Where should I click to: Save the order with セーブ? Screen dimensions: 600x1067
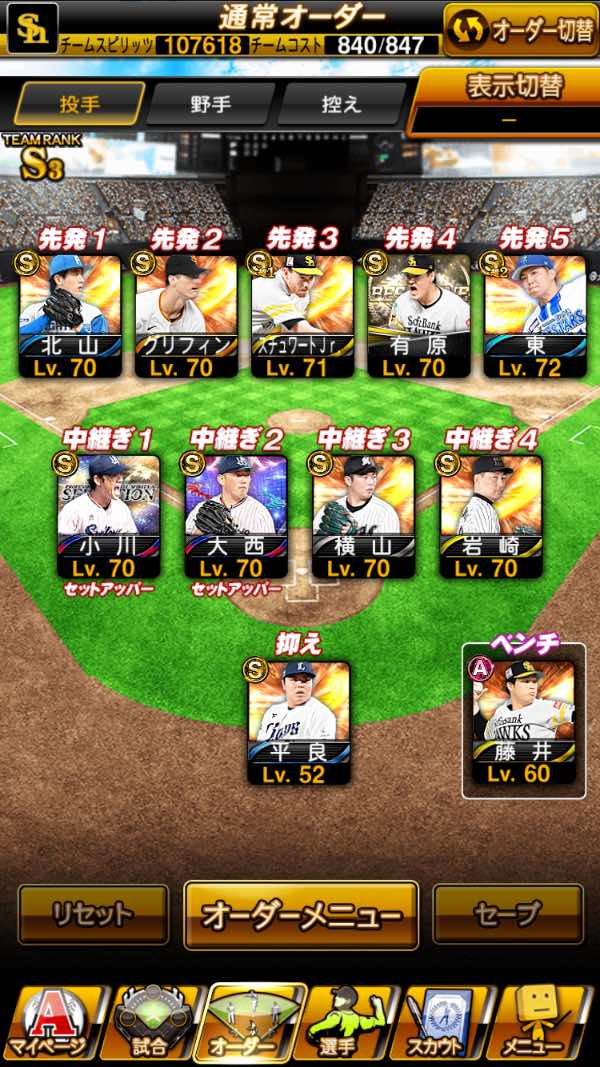pos(508,914)
